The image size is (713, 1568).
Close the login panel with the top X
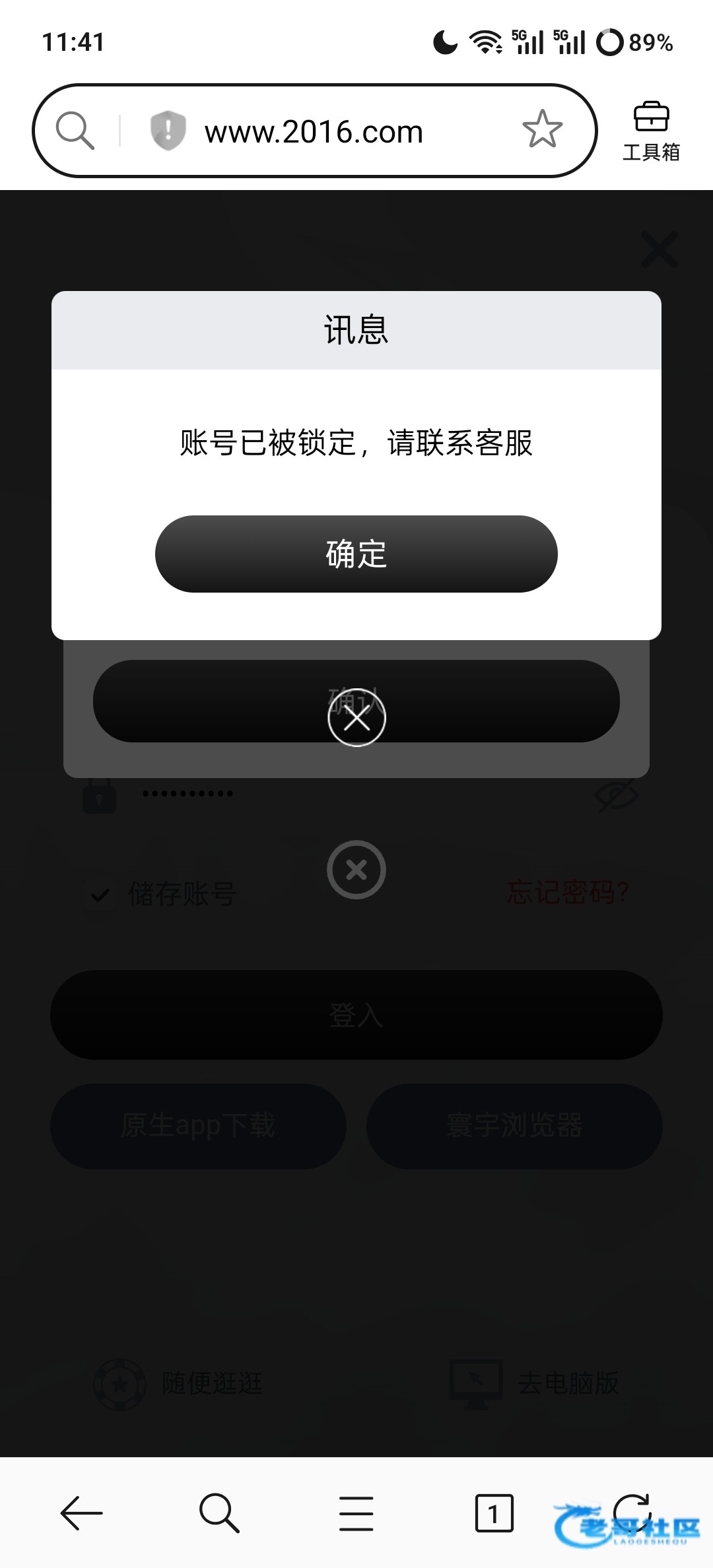click(659, 249)
